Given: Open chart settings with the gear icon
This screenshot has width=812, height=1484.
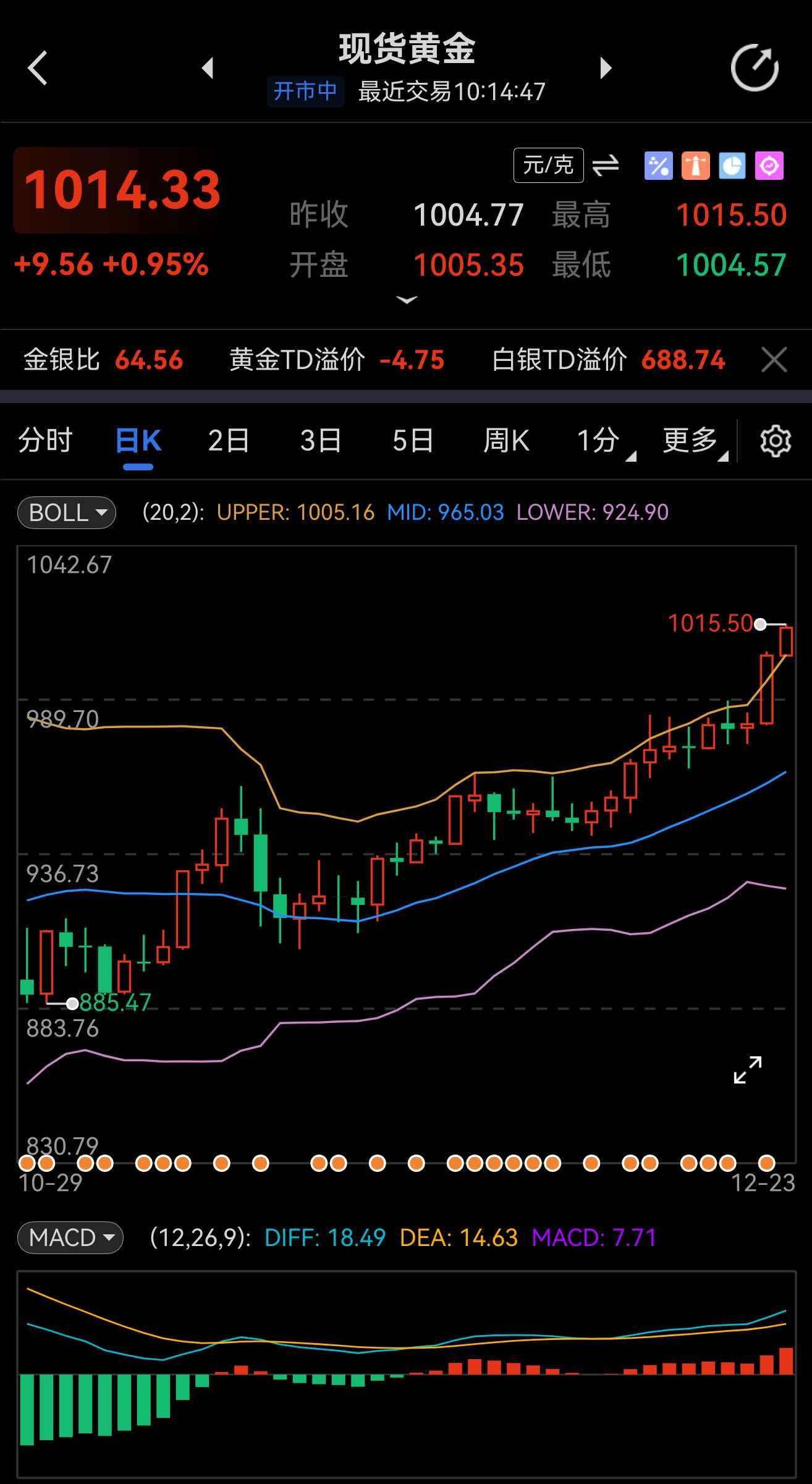Looking at the screenshot, I should click(x=776, y=441).
